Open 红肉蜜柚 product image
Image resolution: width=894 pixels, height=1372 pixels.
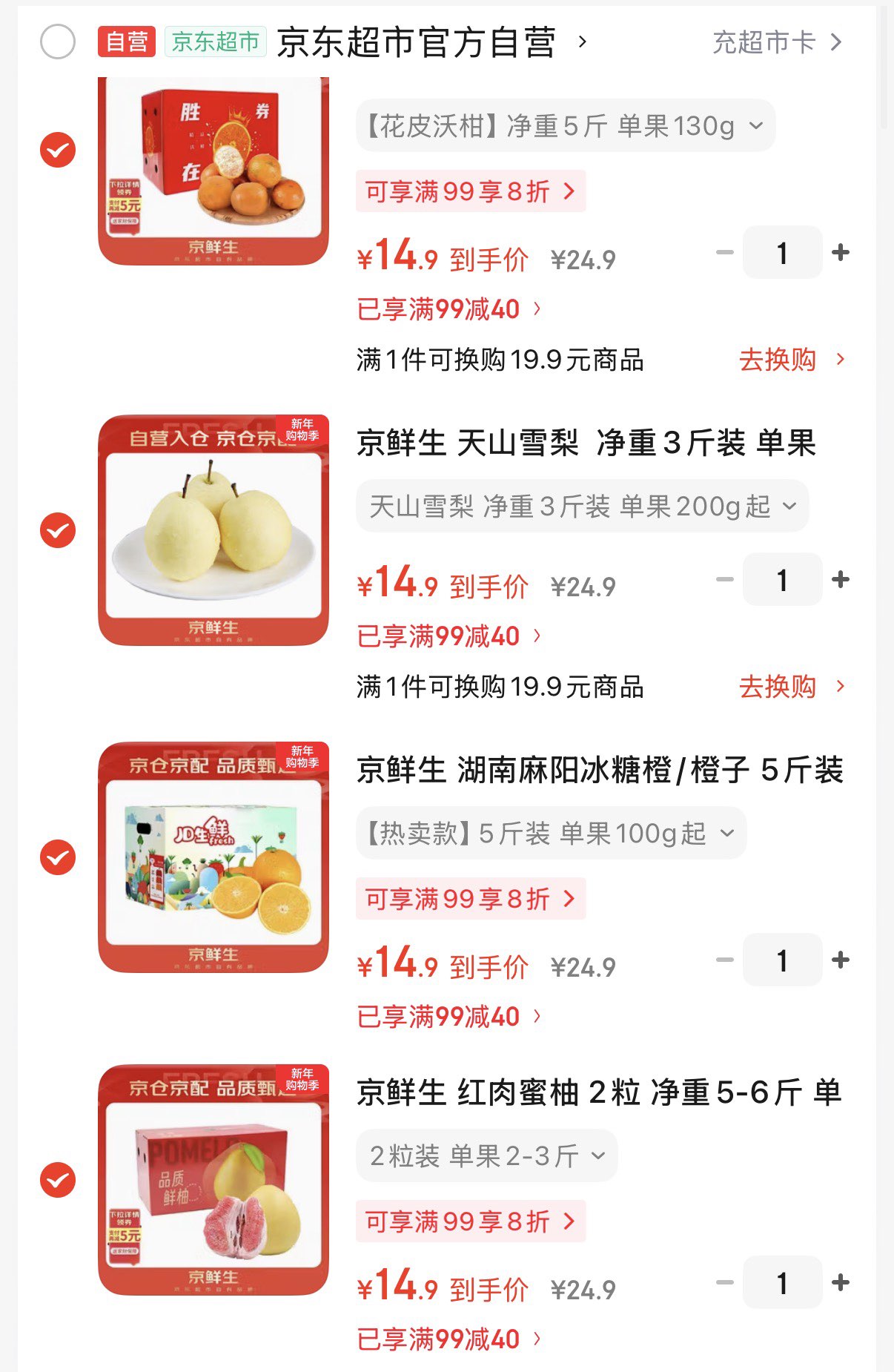(213, 1180)
